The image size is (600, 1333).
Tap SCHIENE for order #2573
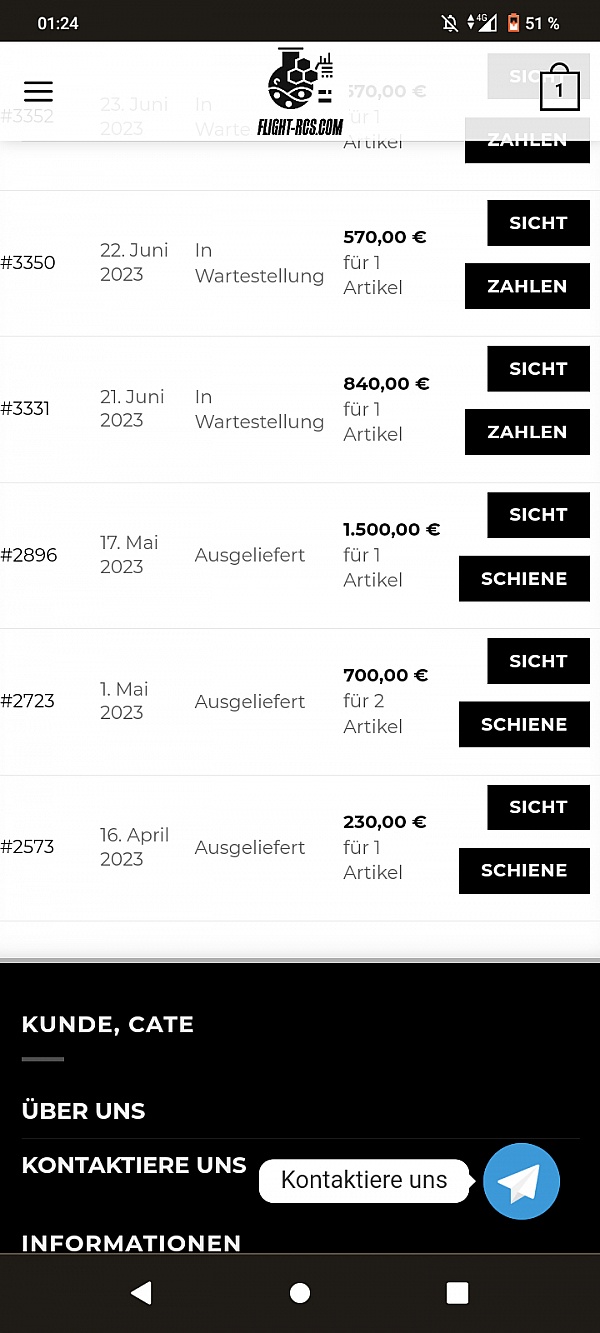point(524,871)
